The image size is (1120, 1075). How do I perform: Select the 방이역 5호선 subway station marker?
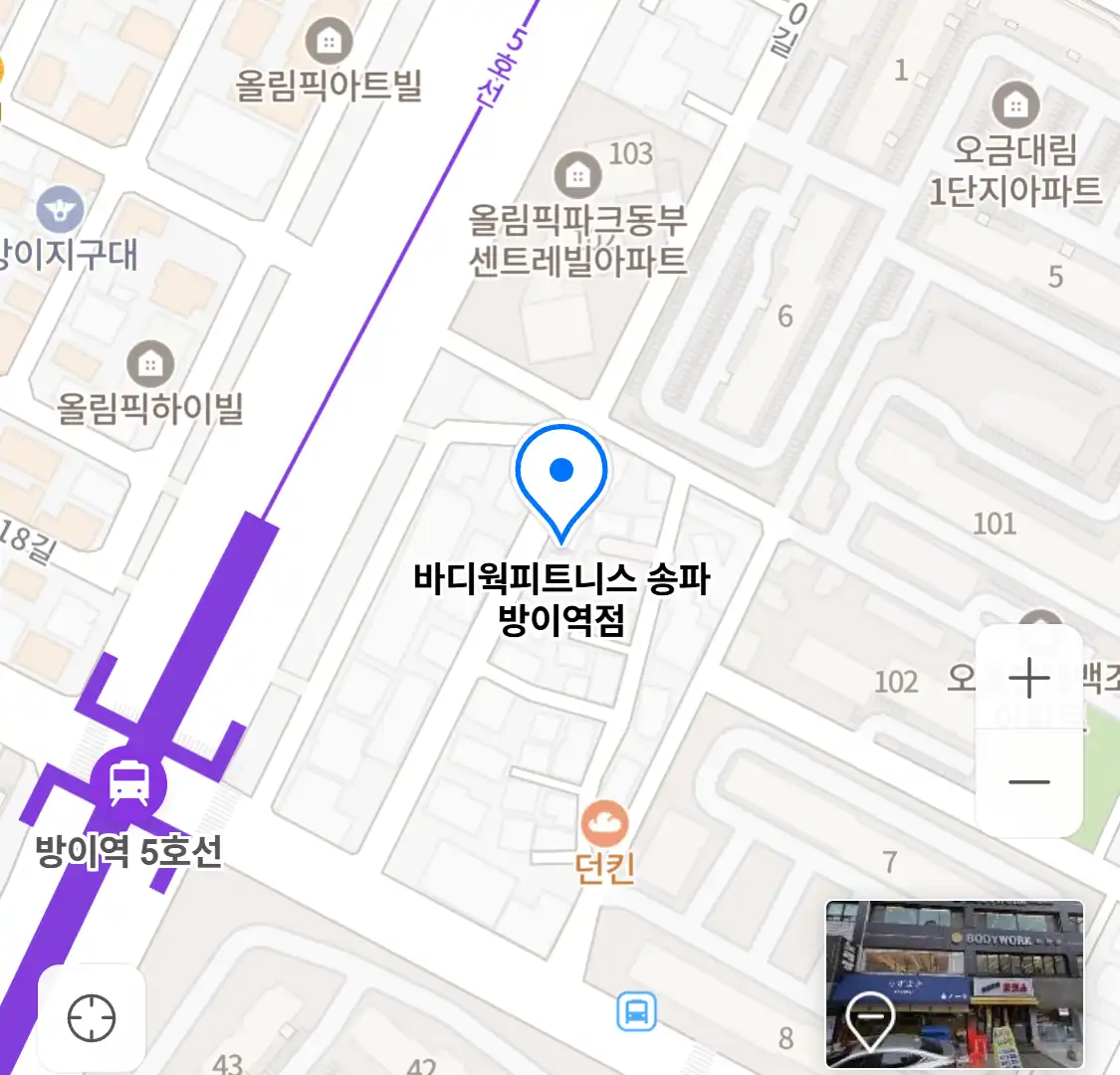(x=129, y=782)
